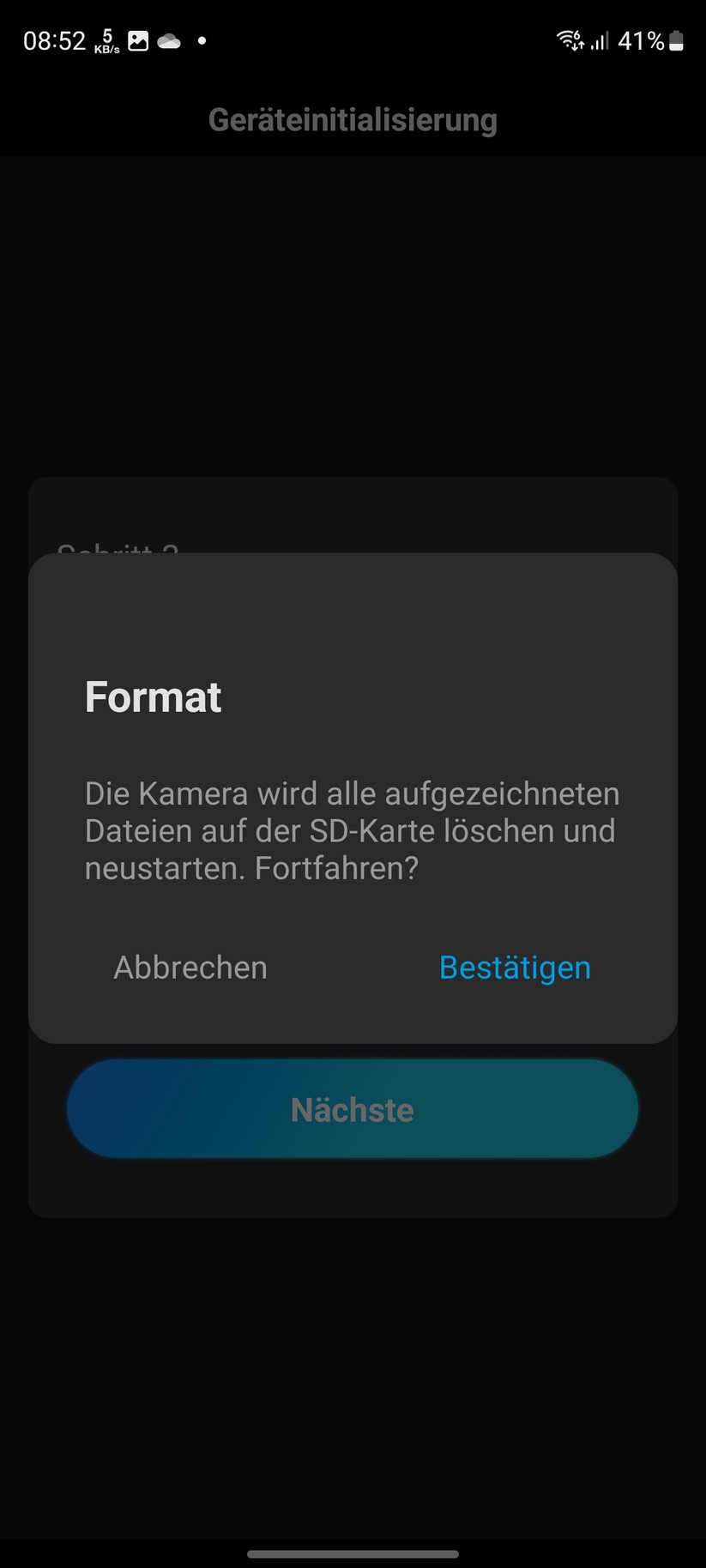Tap the cloud notification icon
Image resolution: width=706 pixels, height=1568 pixels.
[x=169, y=39]
